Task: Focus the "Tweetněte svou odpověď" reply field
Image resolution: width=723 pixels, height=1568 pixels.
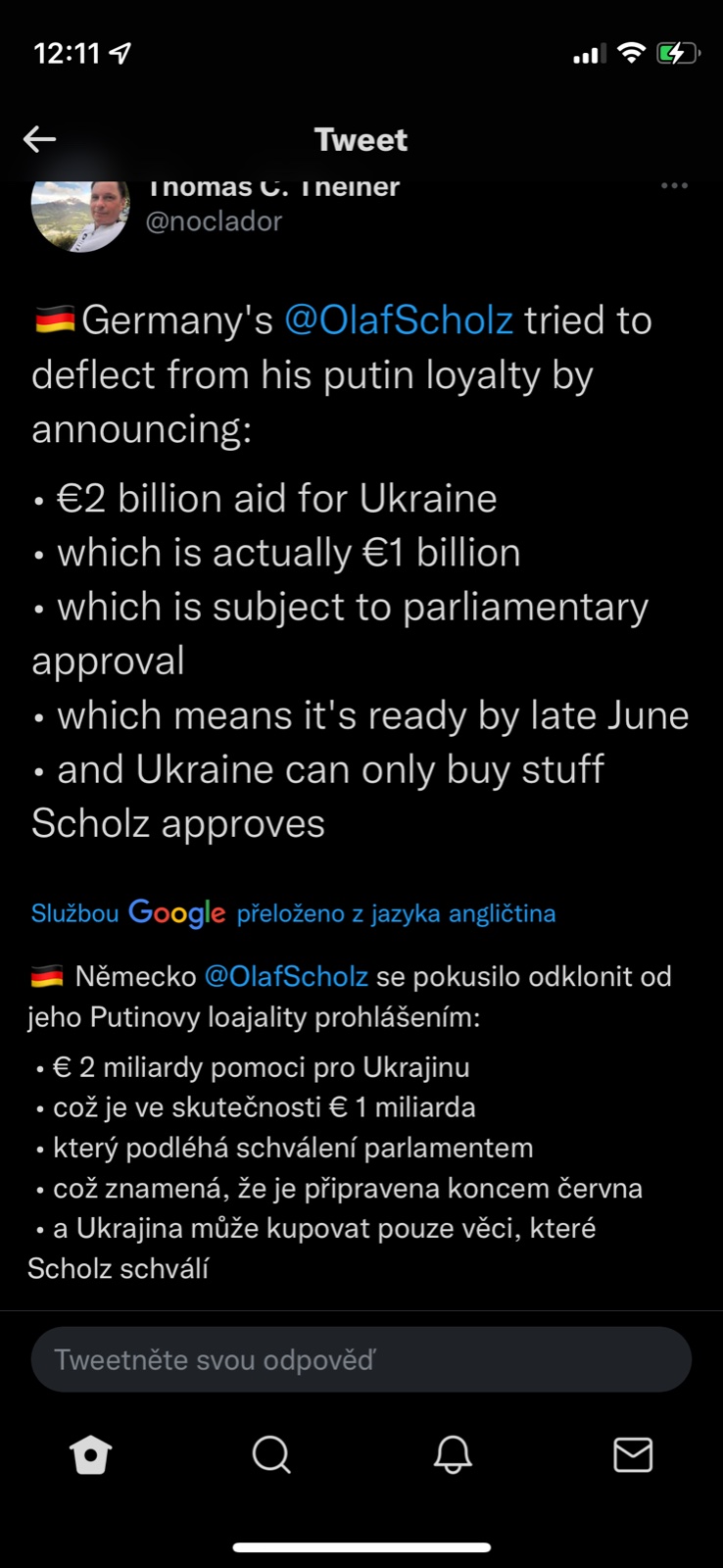Action: (x=361, y=1359)
